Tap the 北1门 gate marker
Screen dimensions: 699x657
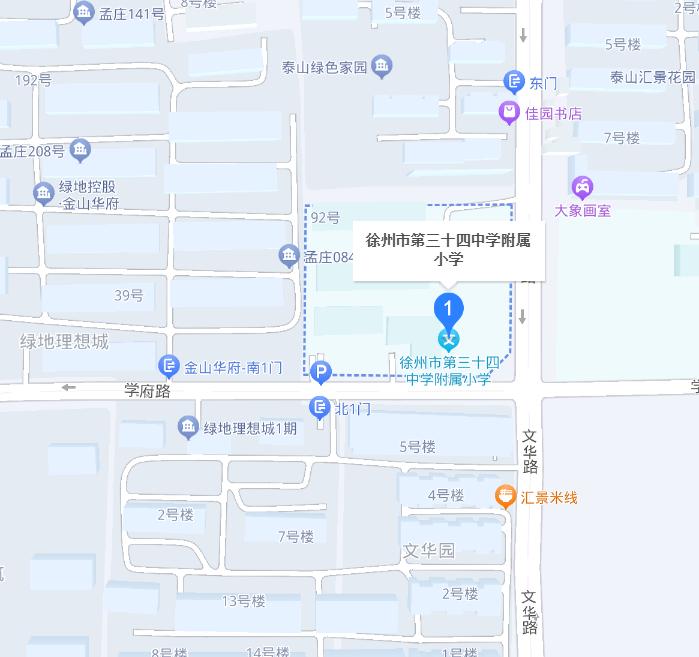click(320, 407)
